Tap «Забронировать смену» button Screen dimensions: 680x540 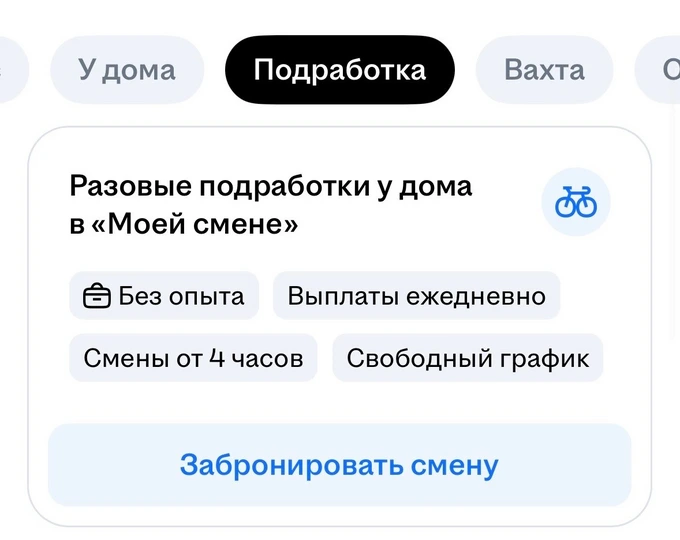pos(340,465)
